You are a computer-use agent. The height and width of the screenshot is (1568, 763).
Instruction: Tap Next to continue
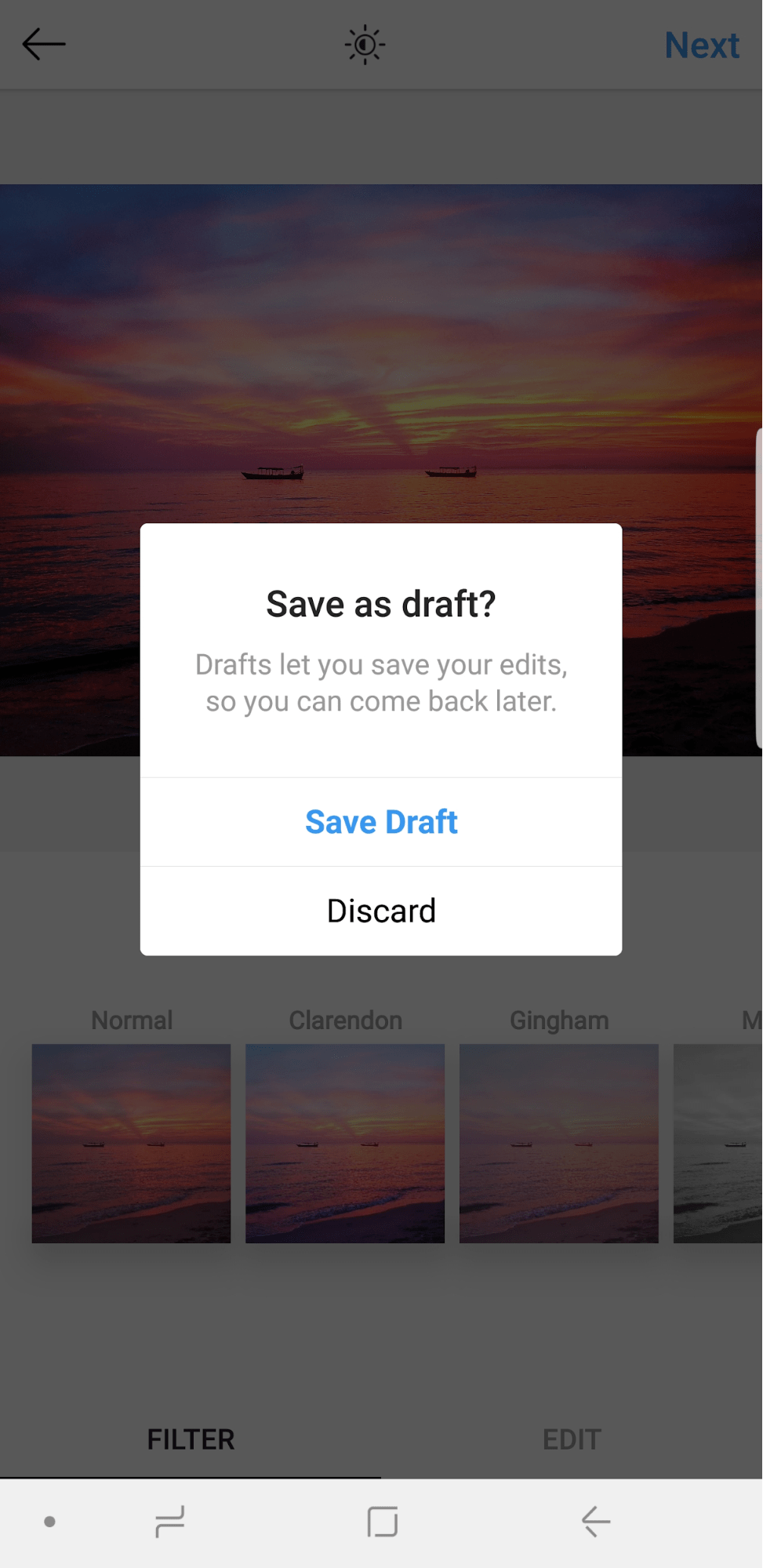click(x=702, y=45)
